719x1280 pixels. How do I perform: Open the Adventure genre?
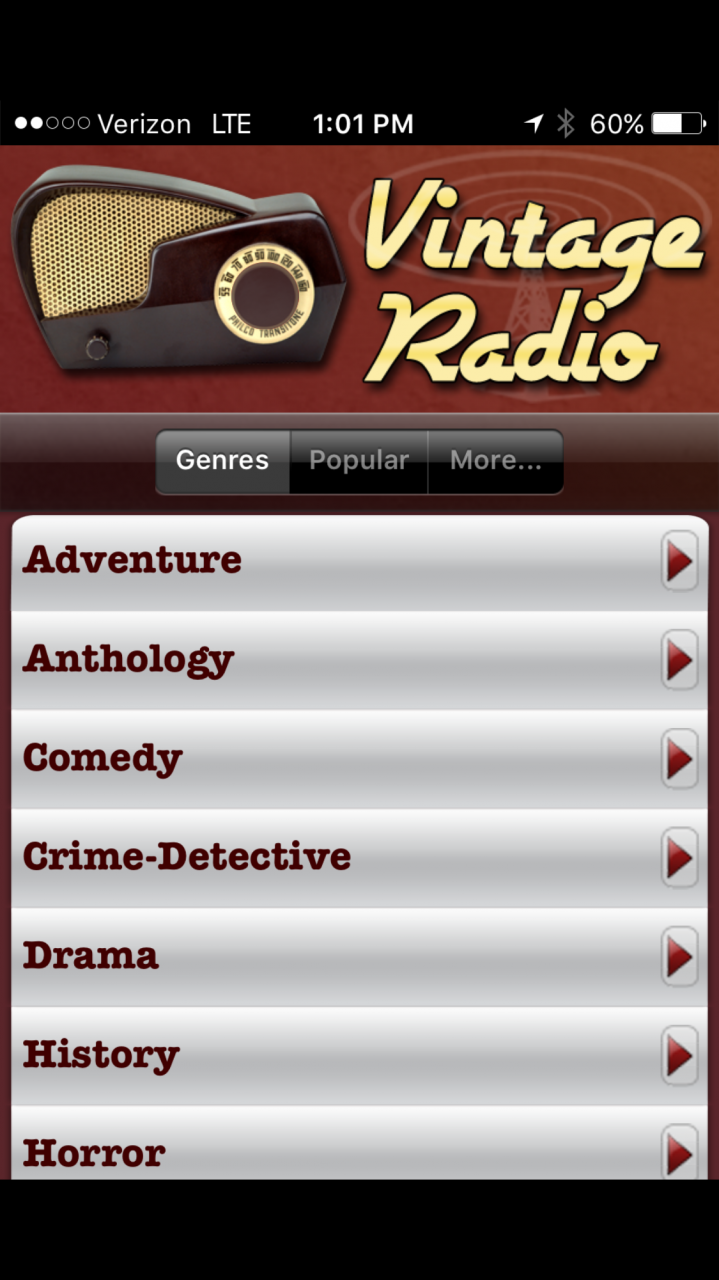[x=359, y=562]
